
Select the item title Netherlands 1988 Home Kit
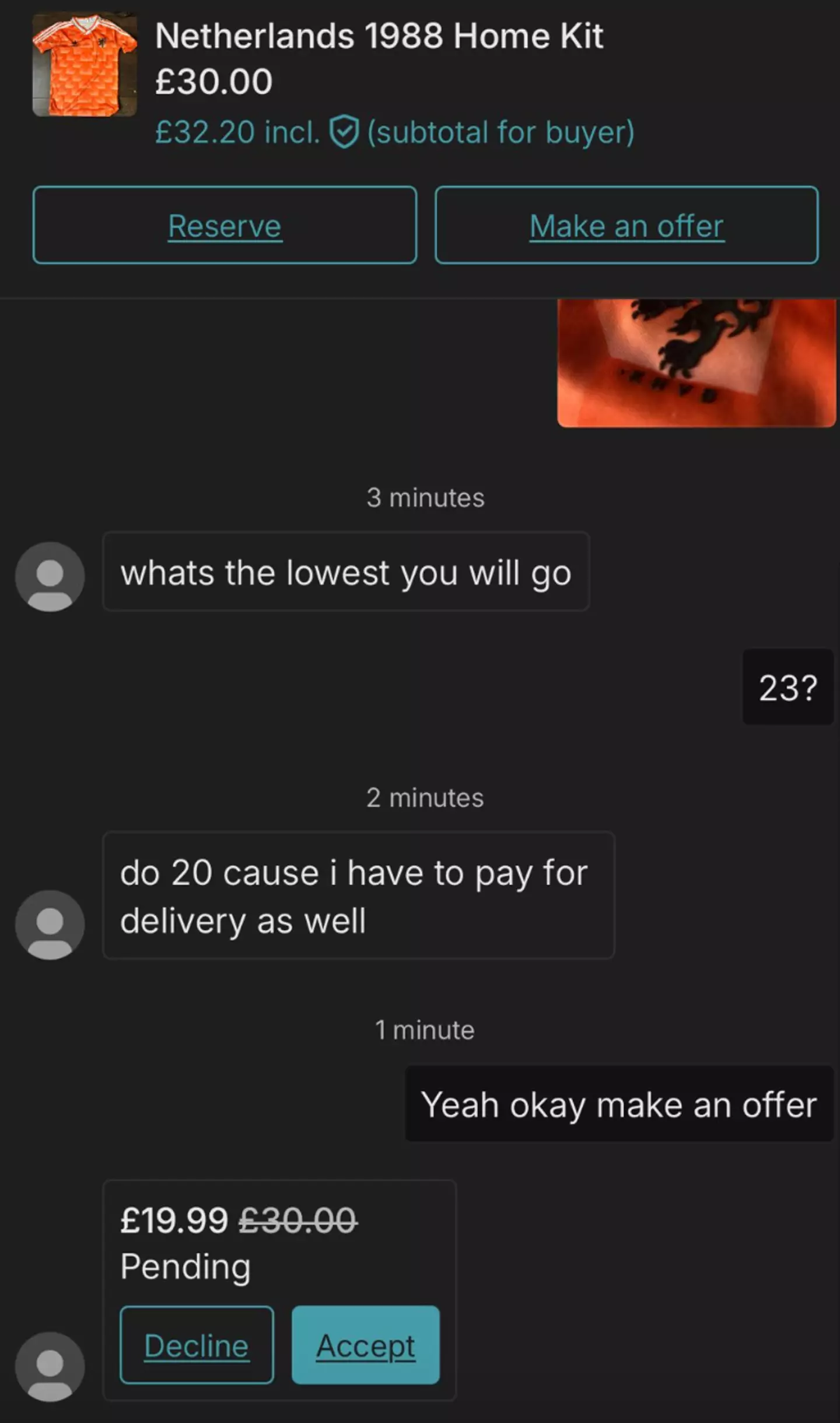pos(380,37)
